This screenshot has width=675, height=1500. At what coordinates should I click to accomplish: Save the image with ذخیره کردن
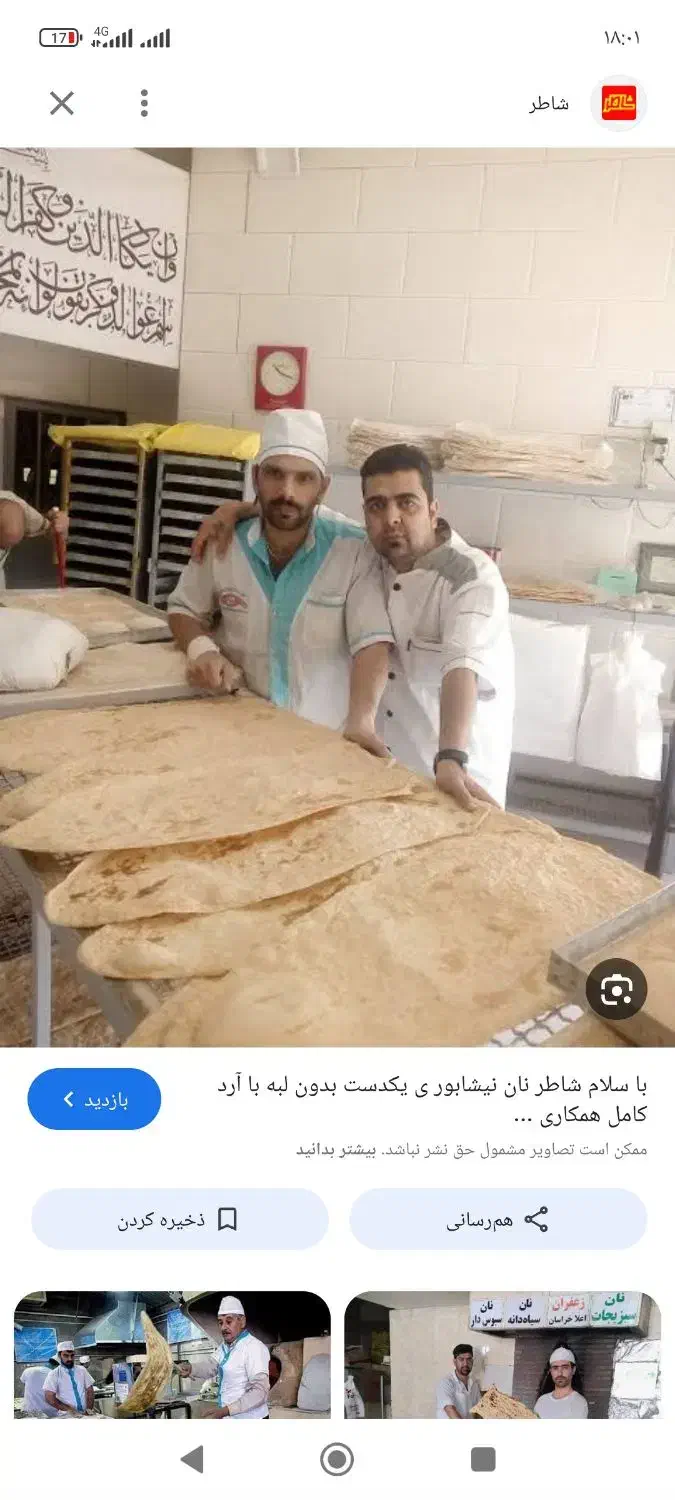(x=180, y=1219)
